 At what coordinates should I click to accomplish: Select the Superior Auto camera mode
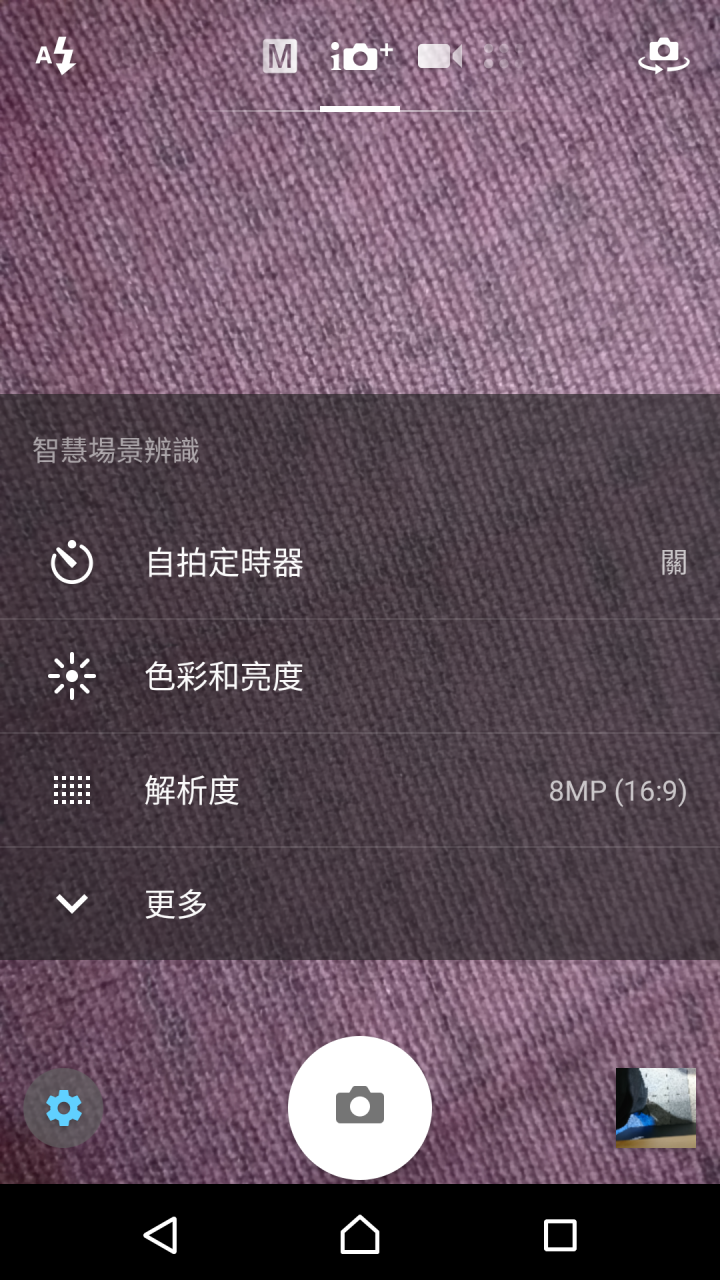click(360, 56)
